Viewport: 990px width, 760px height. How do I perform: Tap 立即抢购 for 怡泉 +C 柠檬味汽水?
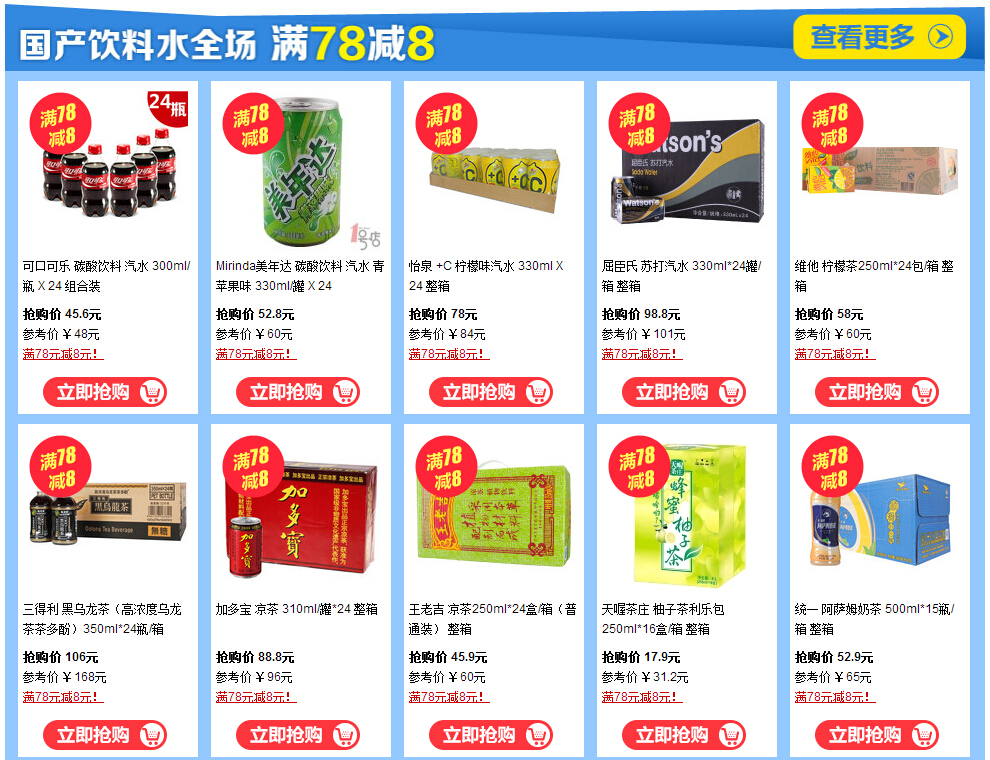pos(490,392)
